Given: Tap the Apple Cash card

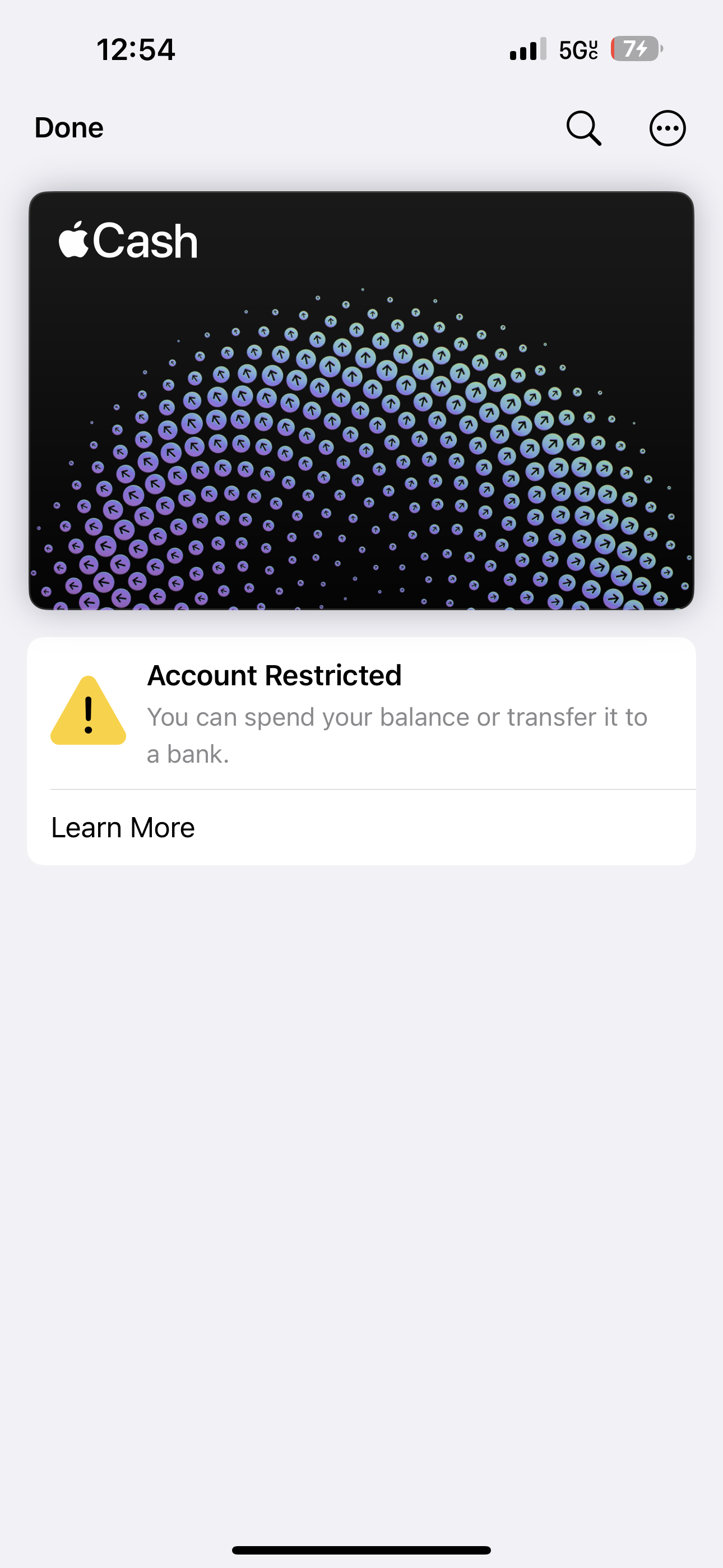Looking at the screenshot, I should pyautogui.click(x=361, y=400).
